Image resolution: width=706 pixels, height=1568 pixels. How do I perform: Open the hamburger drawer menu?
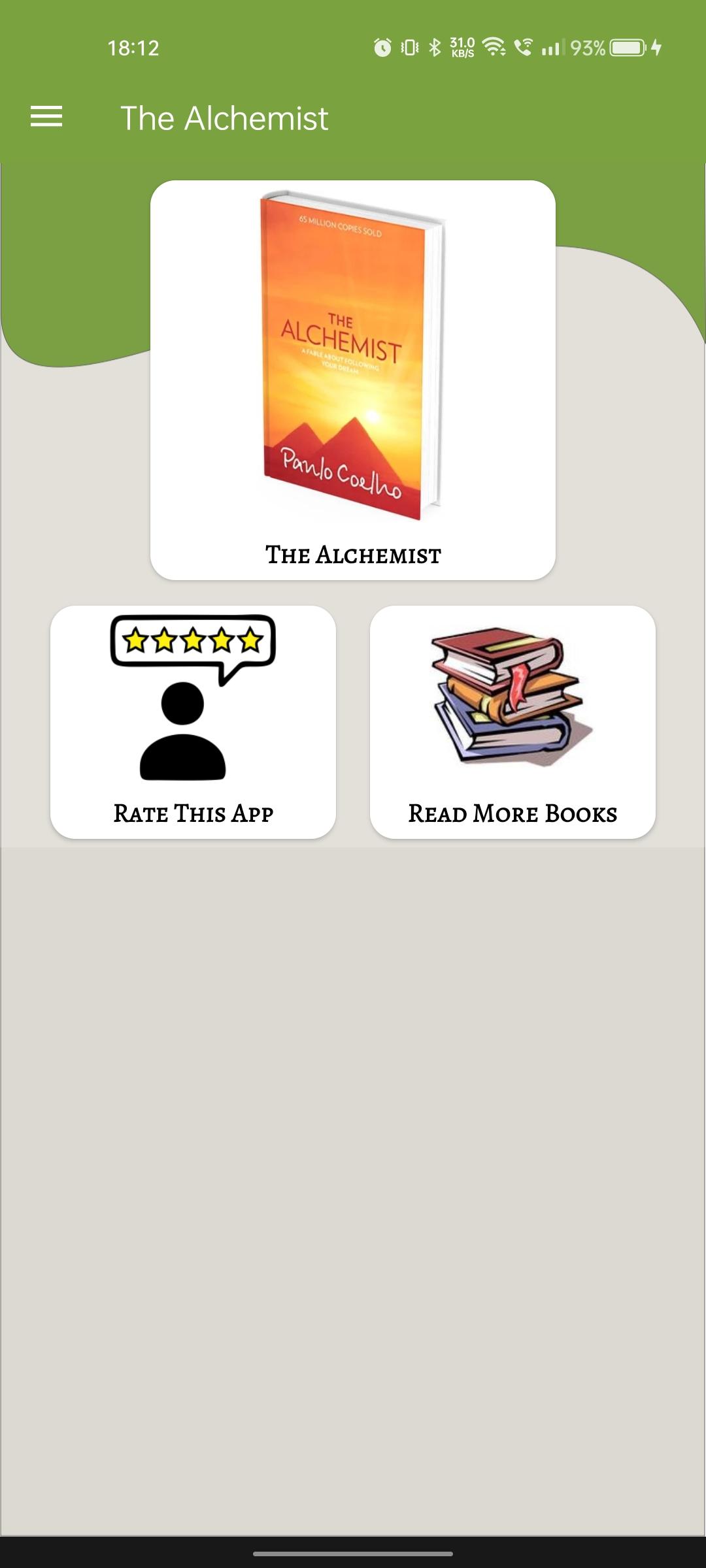46,117
